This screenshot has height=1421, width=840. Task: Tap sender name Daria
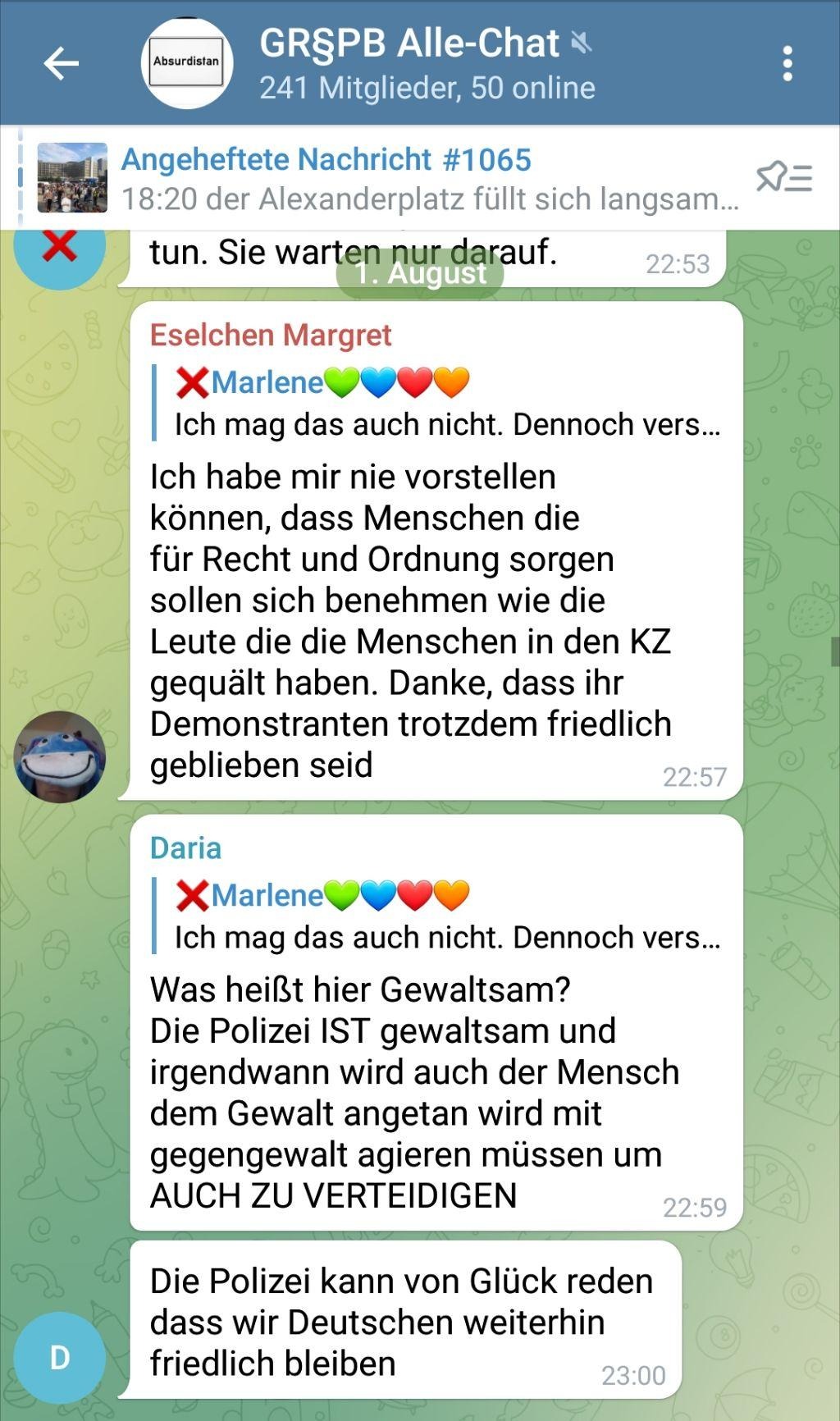185,848
